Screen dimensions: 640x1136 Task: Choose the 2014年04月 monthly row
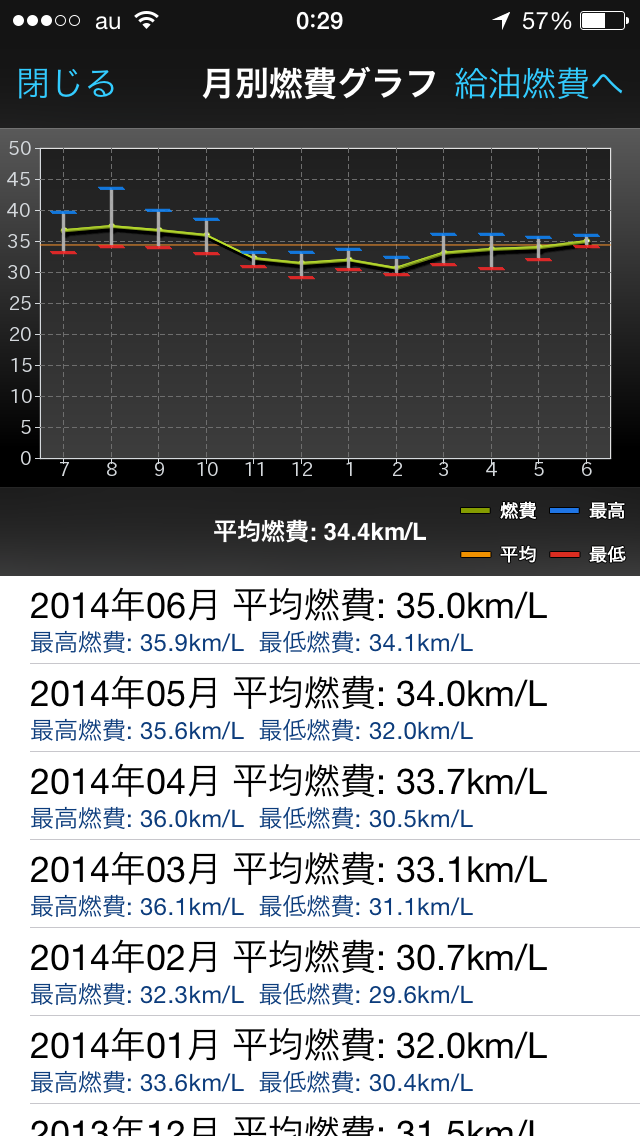pos(320,796)
